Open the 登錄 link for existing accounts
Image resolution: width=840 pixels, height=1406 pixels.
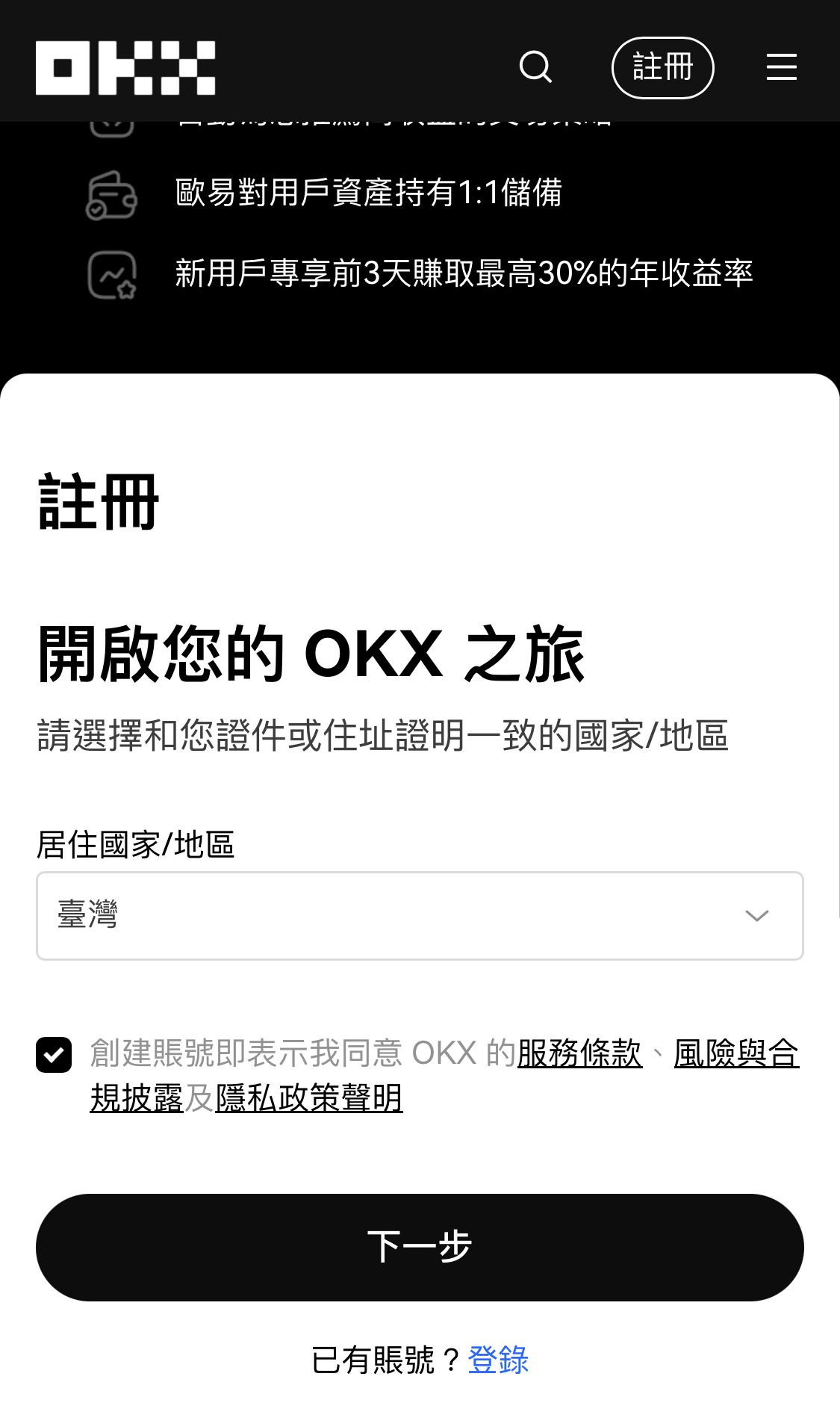(x=498, y=1360)
